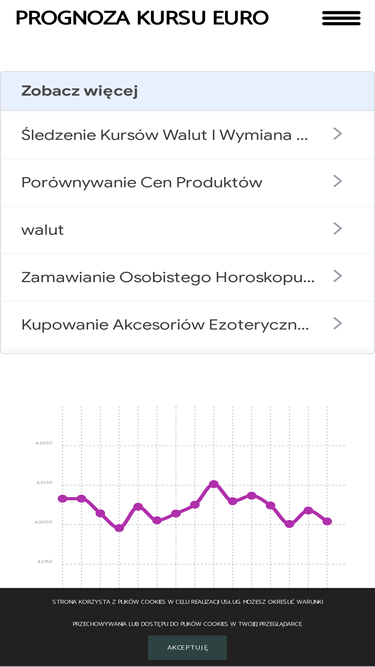The width and height of the screenshot is (375, 667).
Task: Select the walut row
Action: [188, 230]
